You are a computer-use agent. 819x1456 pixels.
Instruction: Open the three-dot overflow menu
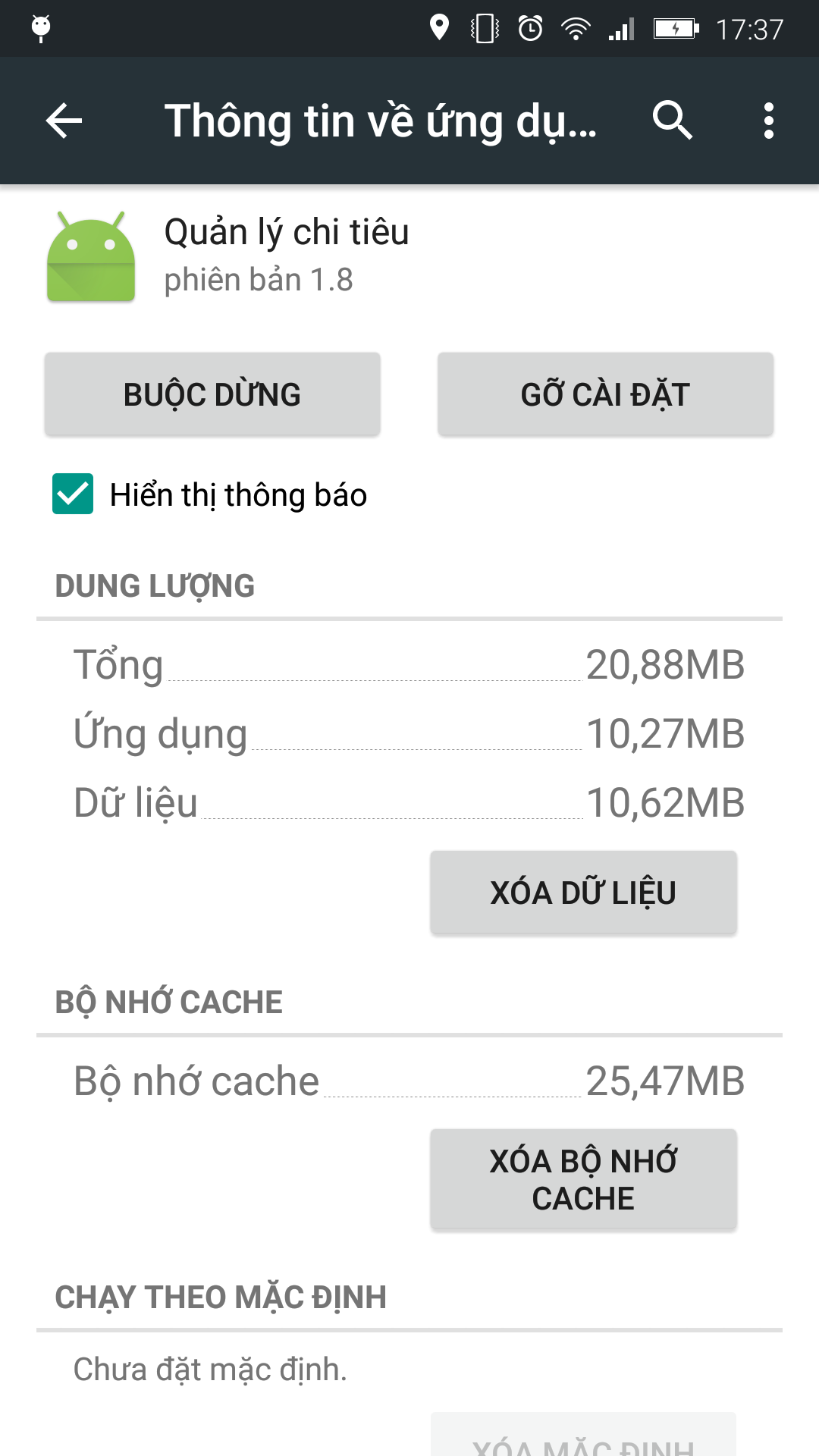coord(768,121)
